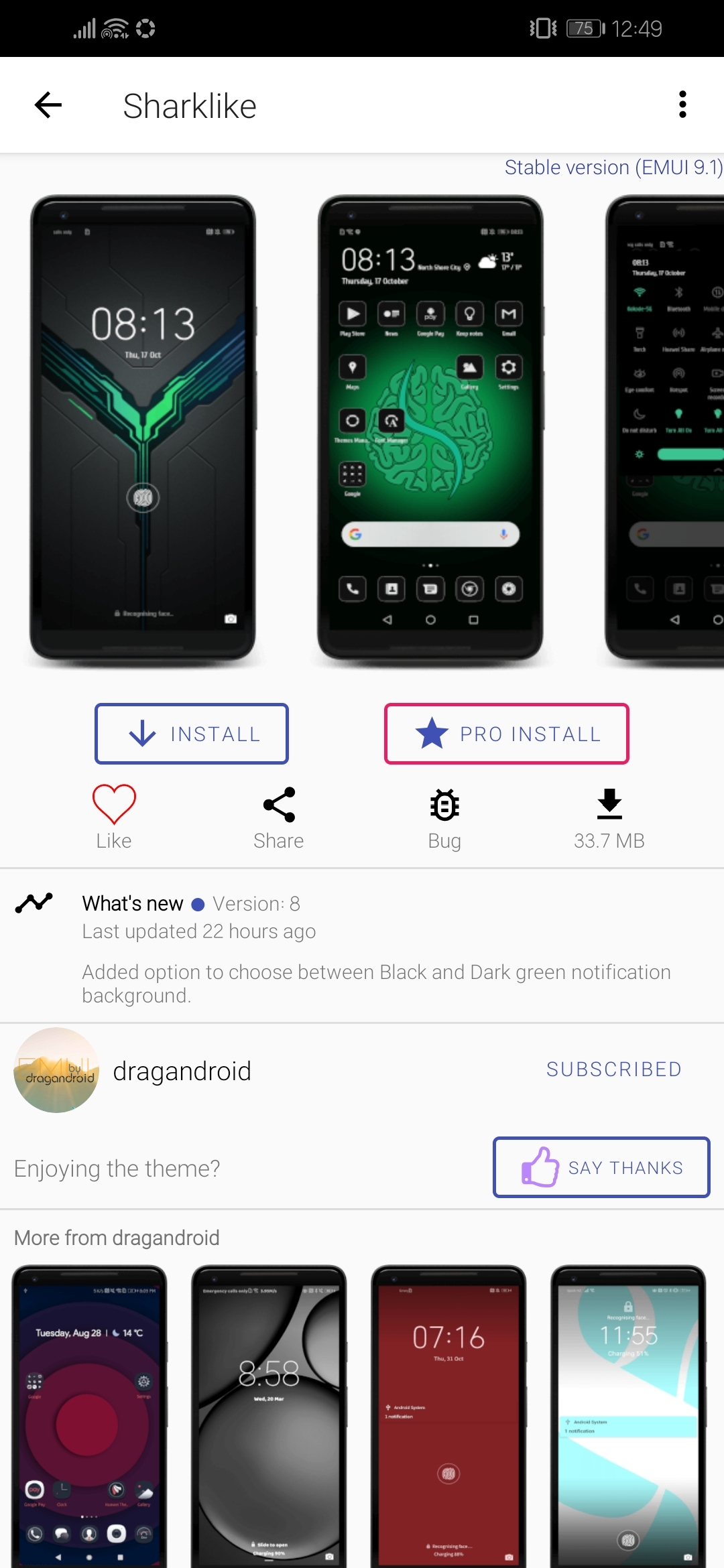The width and height of the screenshot is (724, 1568).
Task: Tap the Like heart icon
Action: (113, 805)
